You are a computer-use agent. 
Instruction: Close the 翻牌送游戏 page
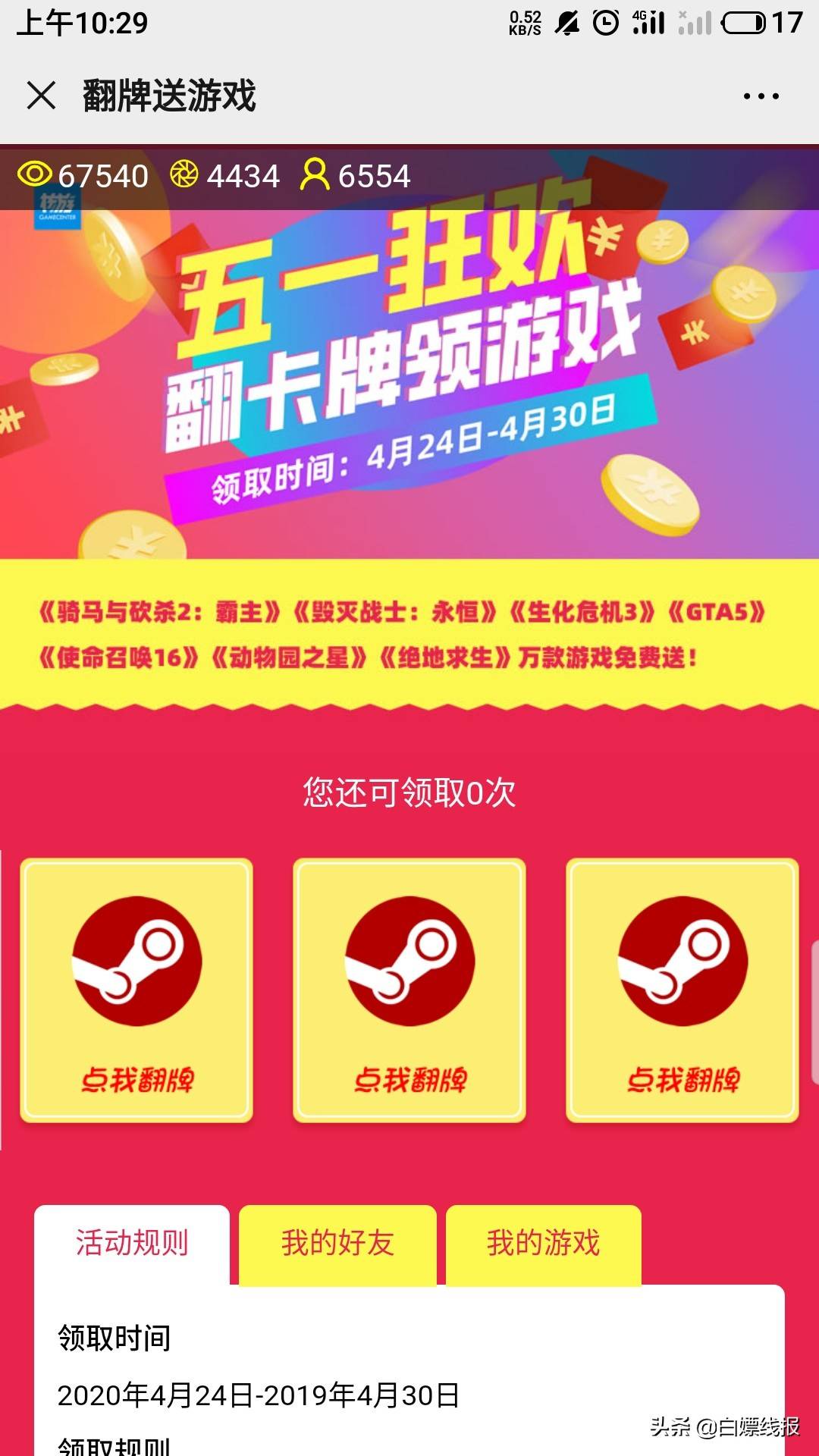(x=41, y=96)
